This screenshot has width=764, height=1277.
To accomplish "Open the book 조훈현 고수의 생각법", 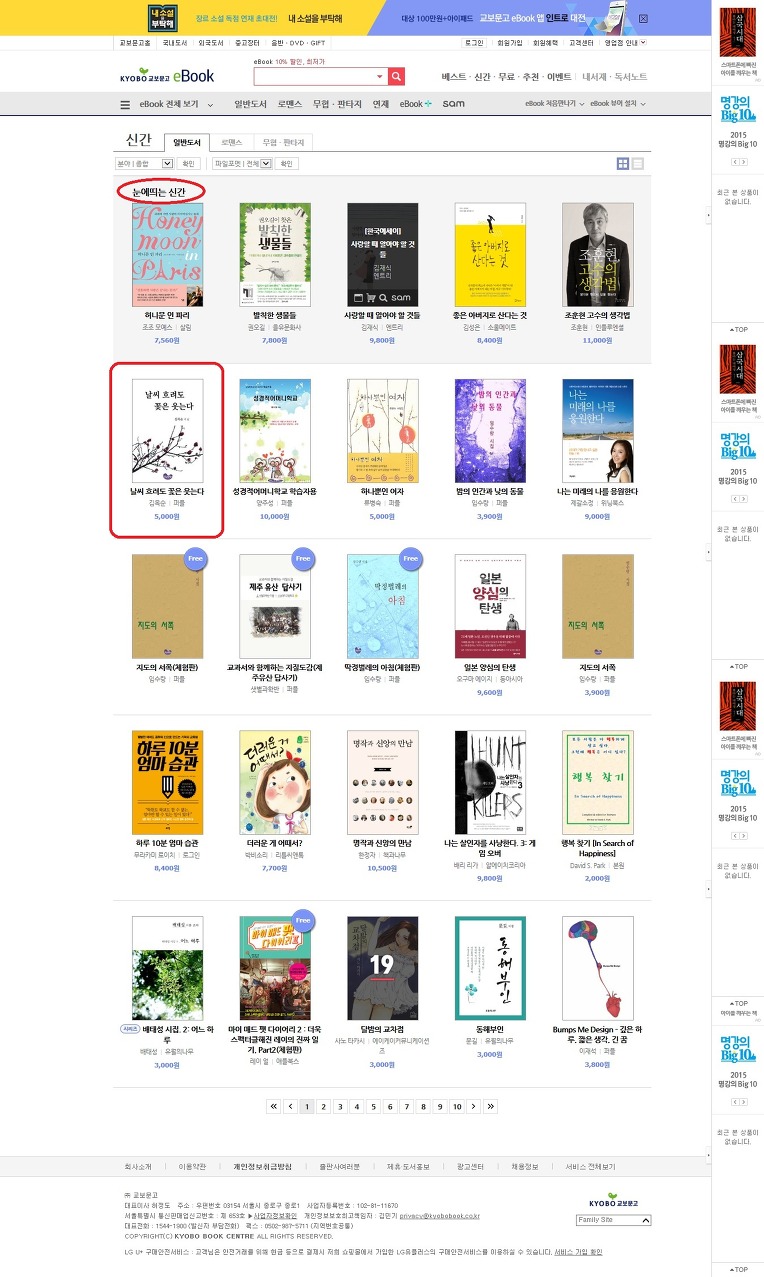I will tap(597, 255).
